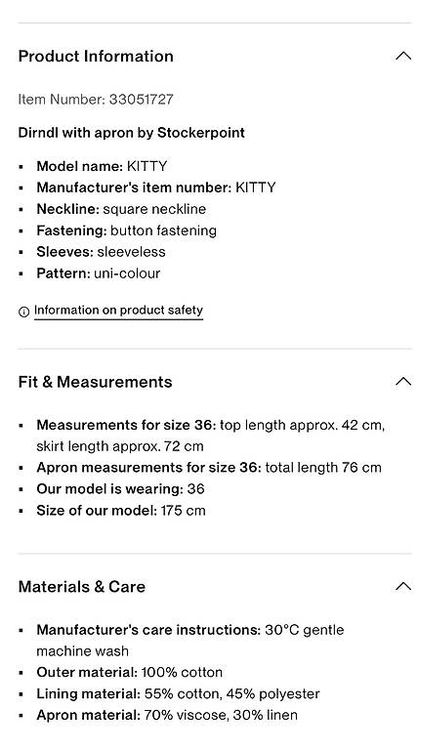This screenshot has width=430, height=750.
Task: Collapse the Fit & Measurements section
Action: pyautogui.click(x=403, y=382)
